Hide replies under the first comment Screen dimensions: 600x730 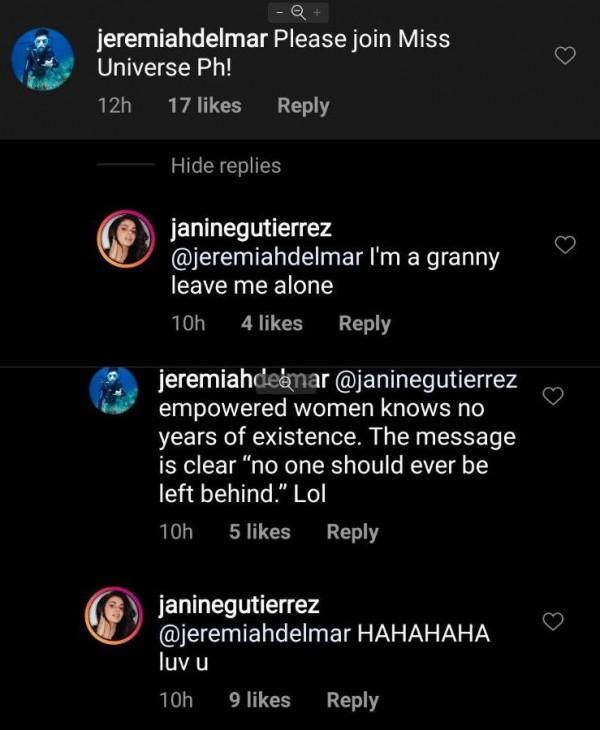coord(225,166)
